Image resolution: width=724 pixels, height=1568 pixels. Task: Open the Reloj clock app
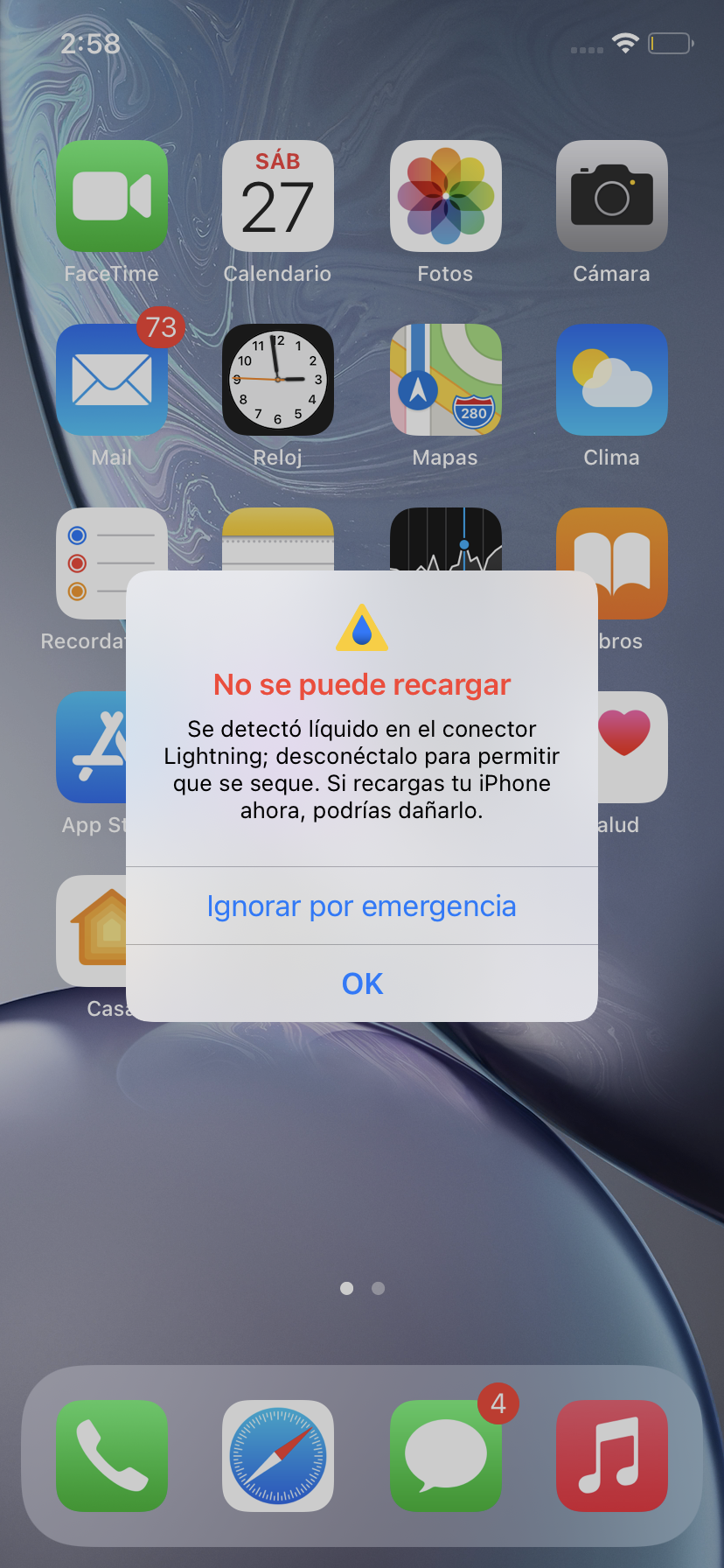pyautogui.click(x=278, y=380)
